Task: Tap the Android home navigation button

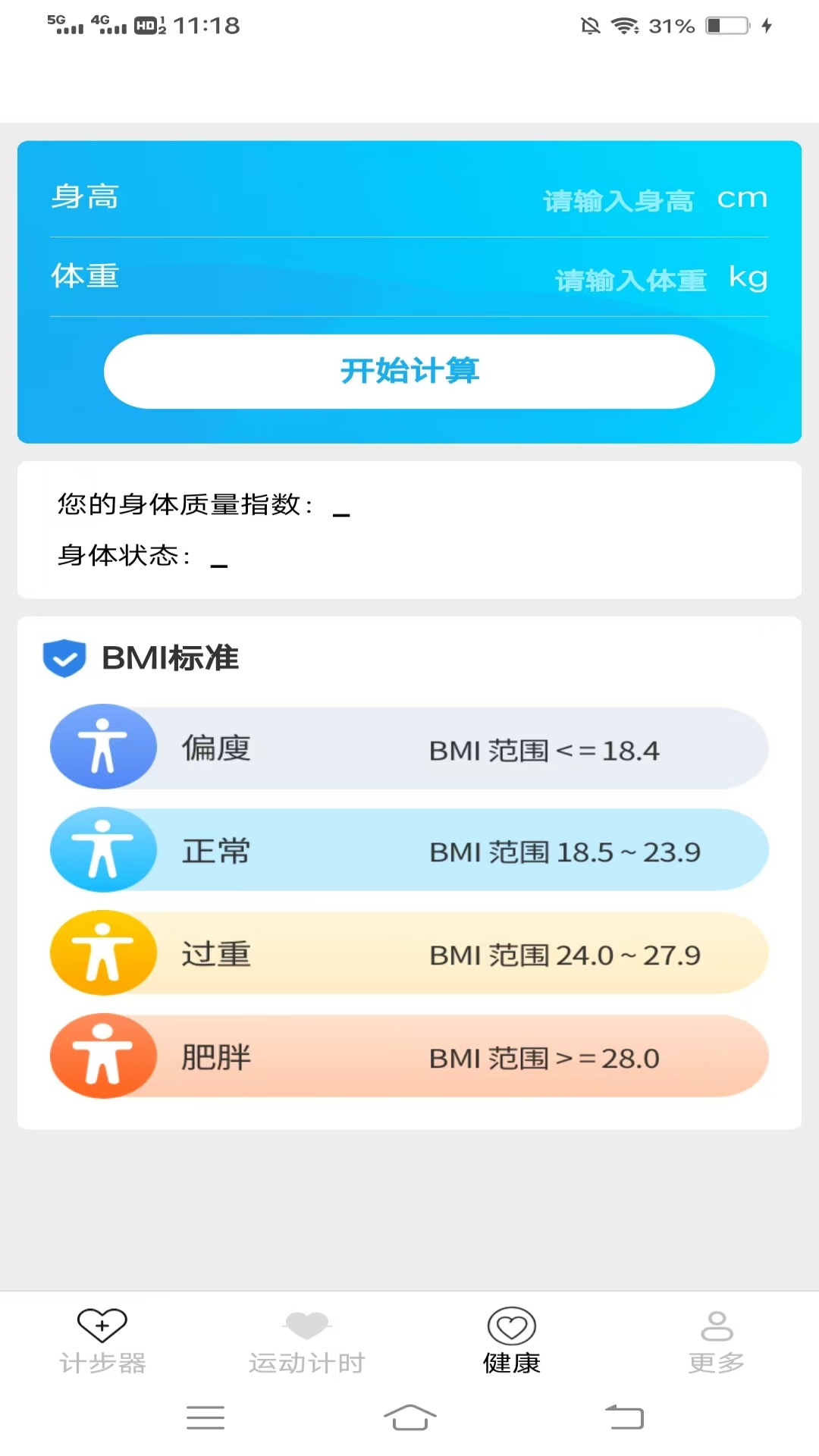Action: [409, 1417]
